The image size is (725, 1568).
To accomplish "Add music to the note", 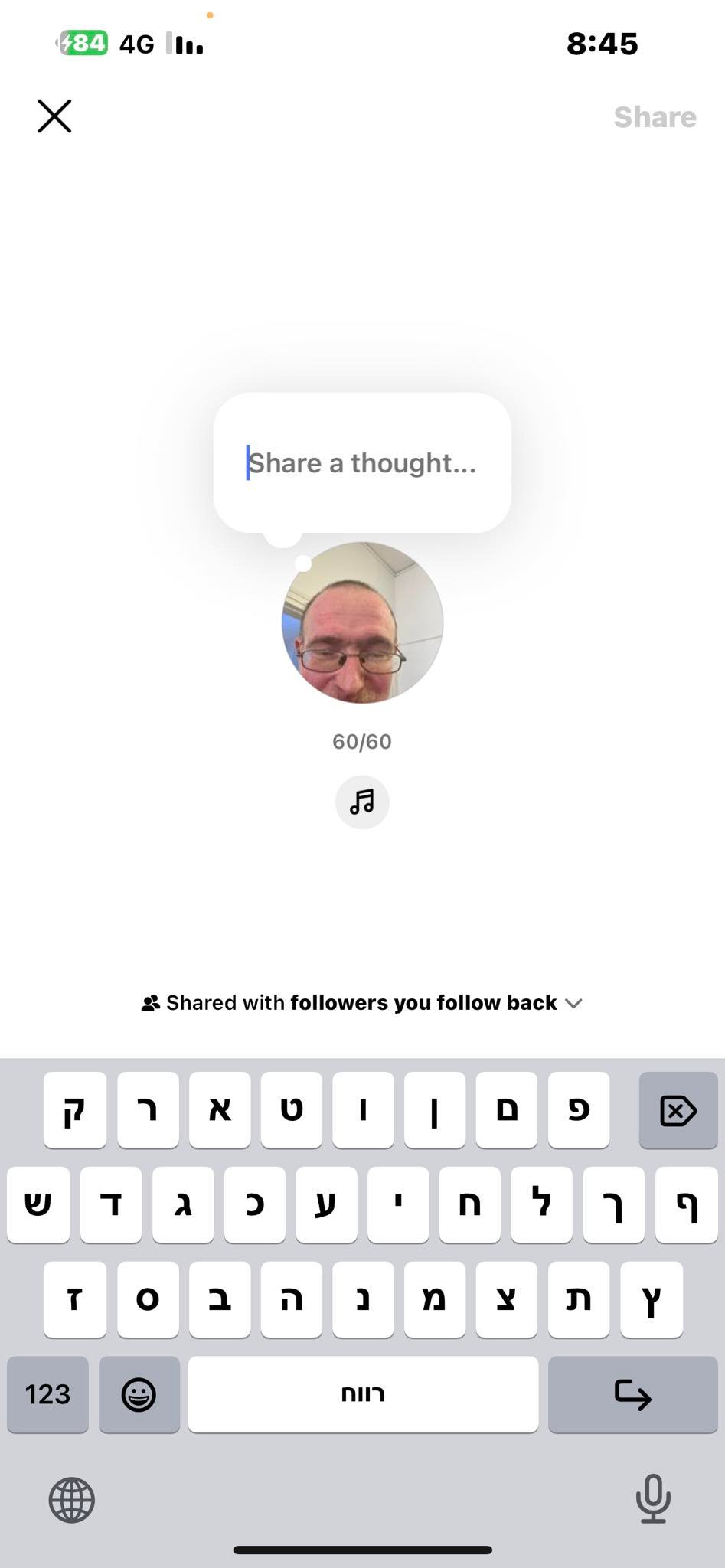I will point(362,802).
